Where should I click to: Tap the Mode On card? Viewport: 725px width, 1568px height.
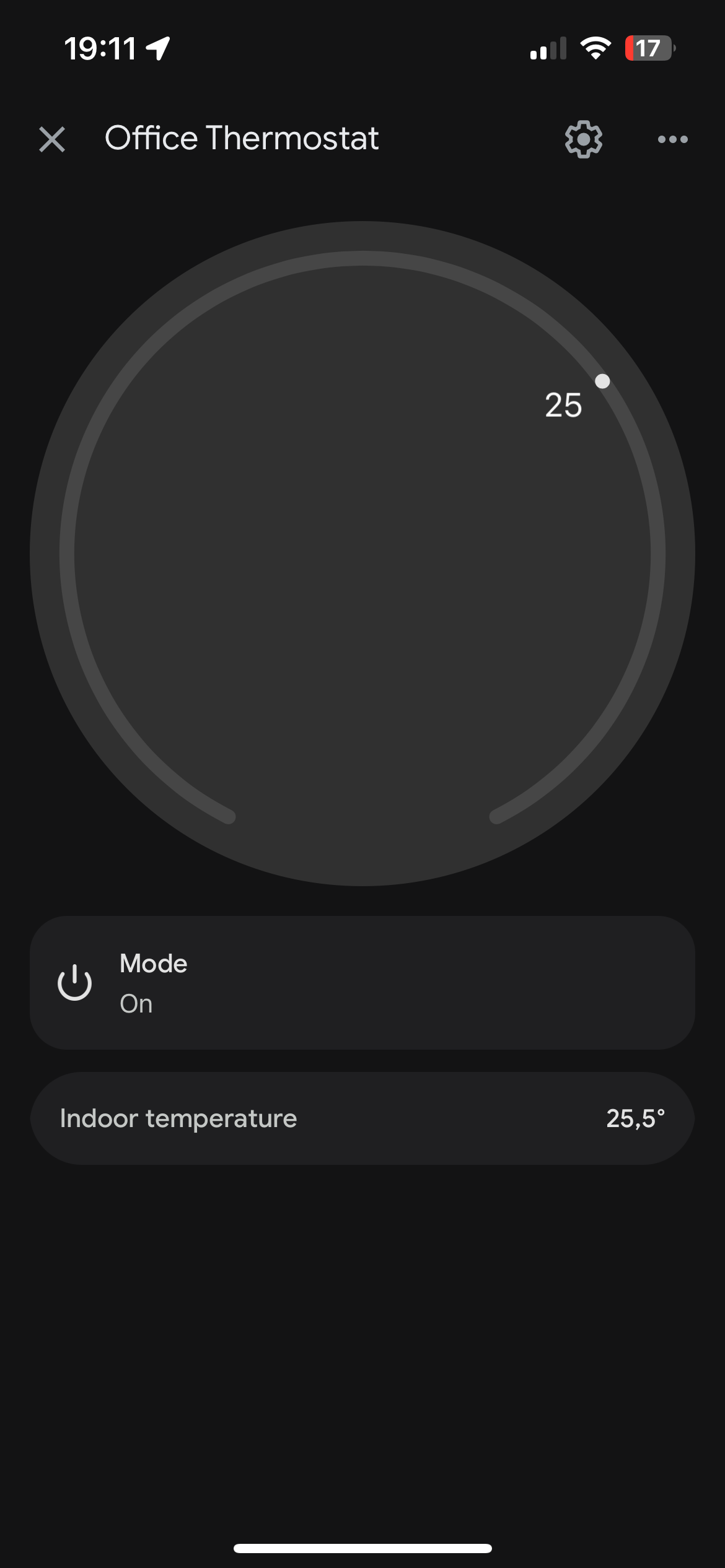click(x=362, y=982)
